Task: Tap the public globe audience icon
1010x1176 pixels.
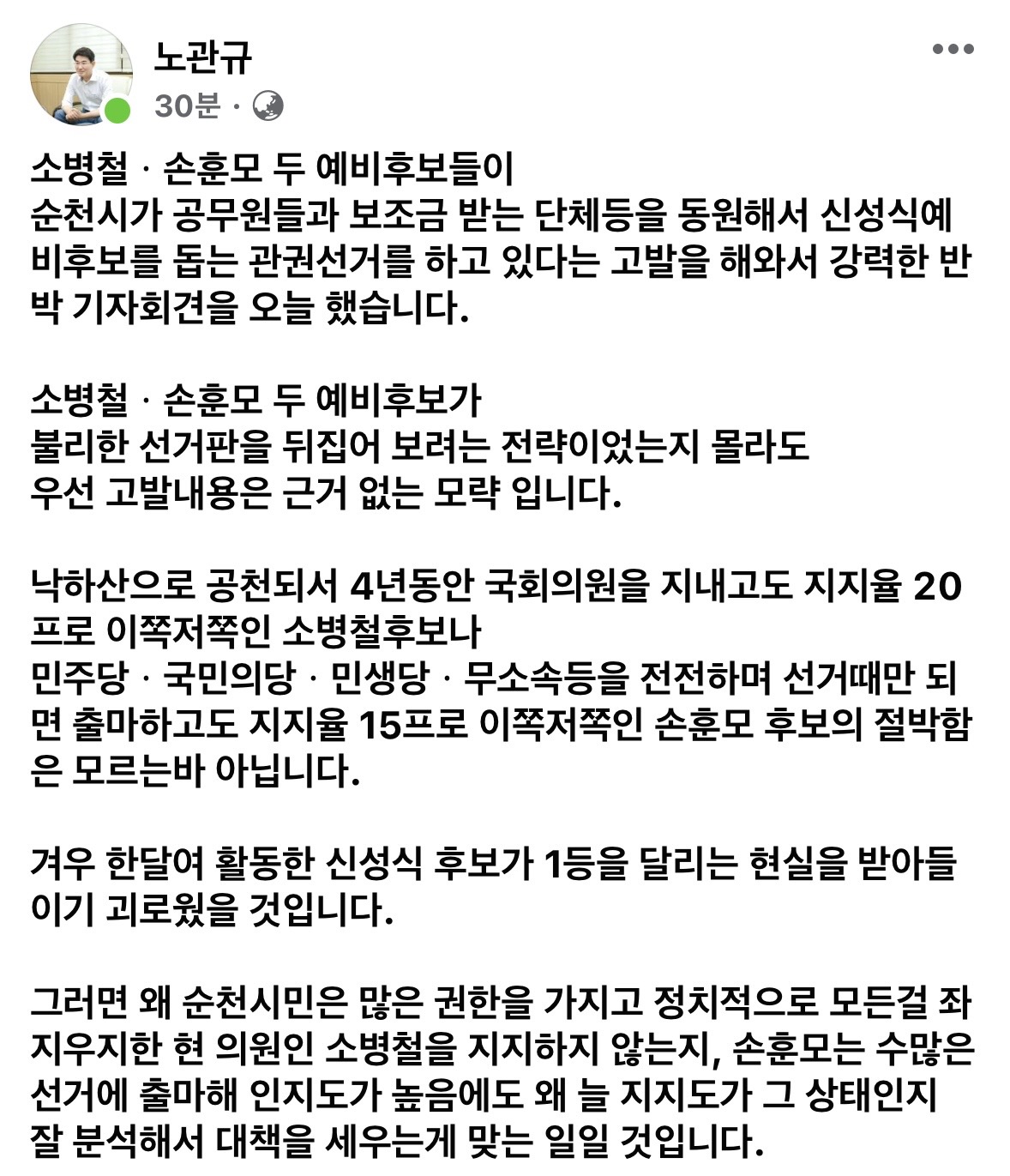Action: pos(268,106)
